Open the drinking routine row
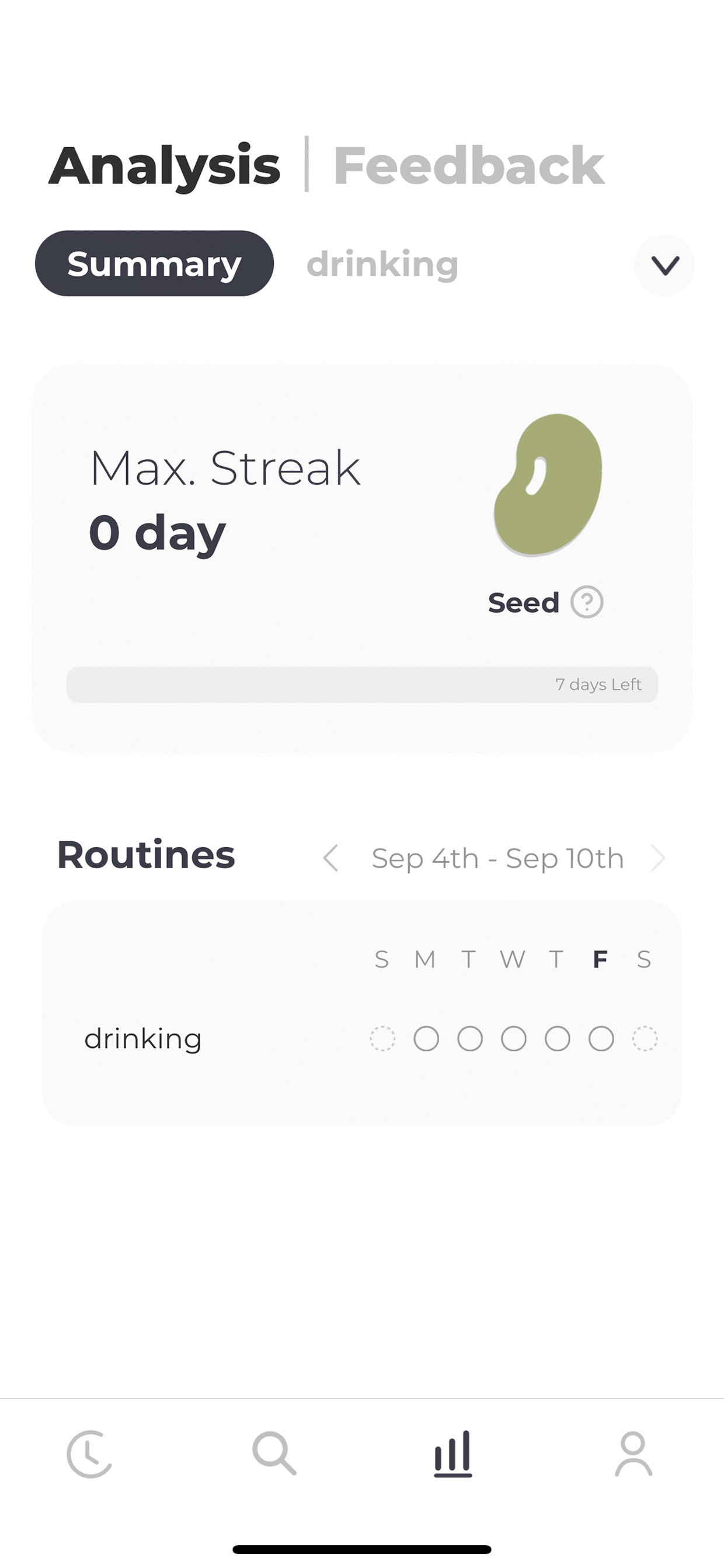 362,1039
